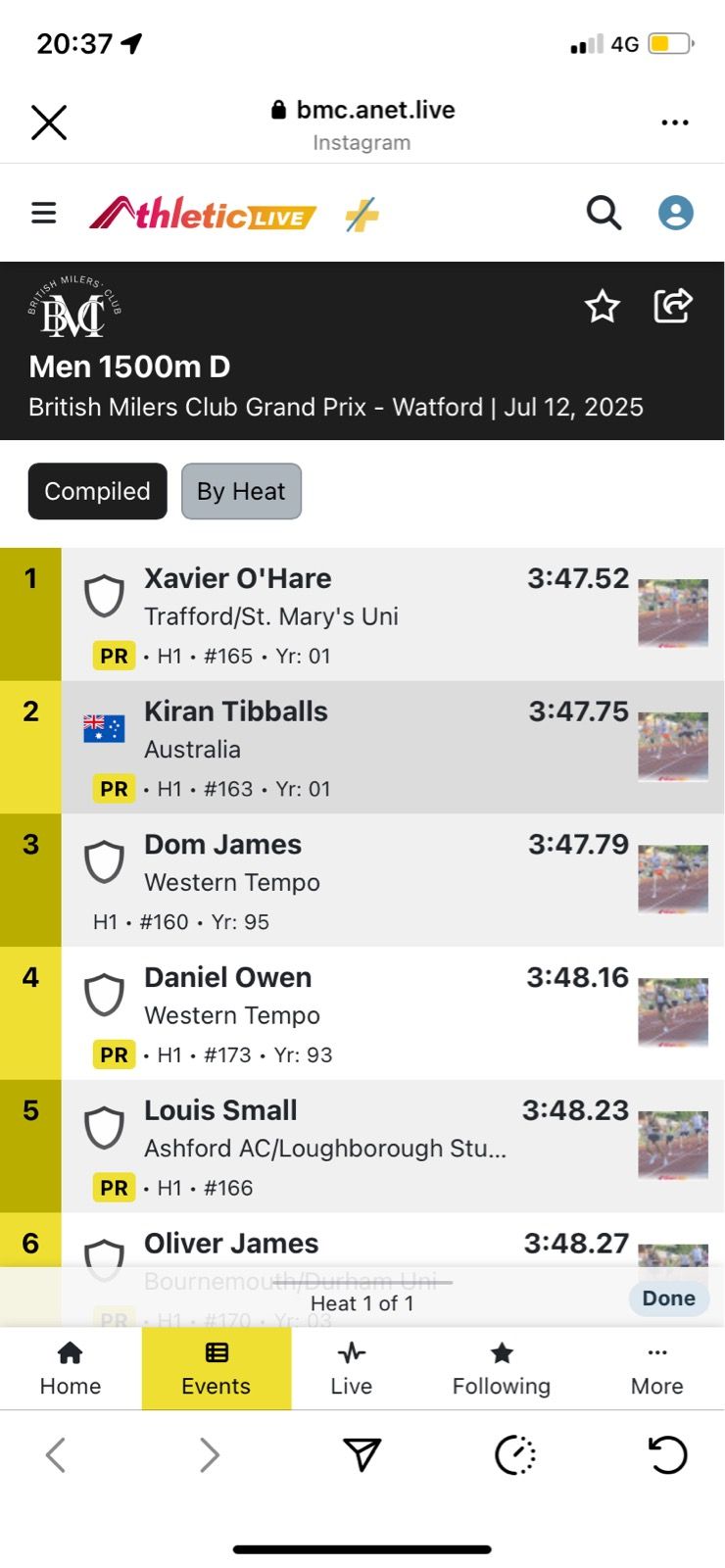Reload the page

point(668,1454)
